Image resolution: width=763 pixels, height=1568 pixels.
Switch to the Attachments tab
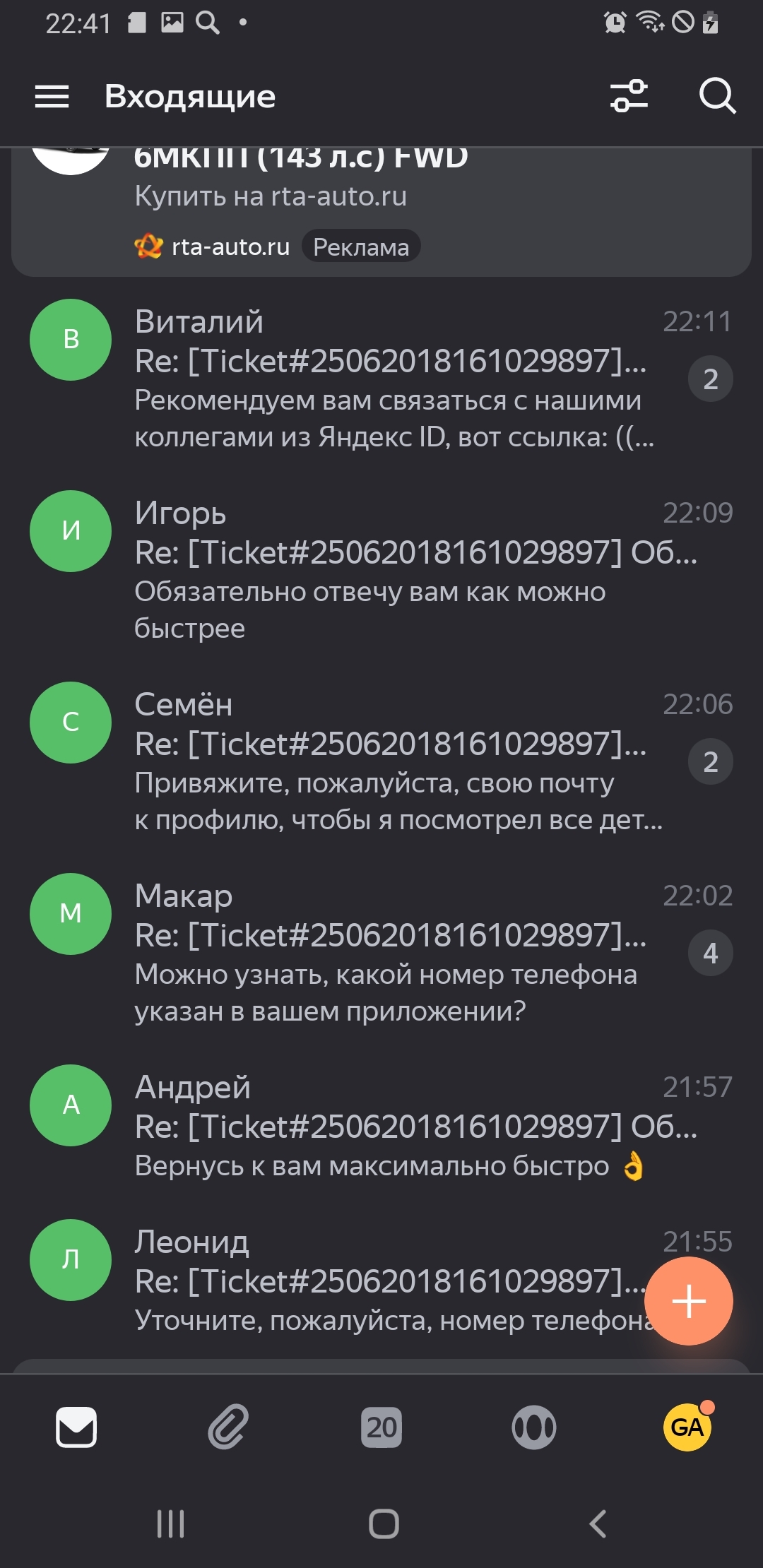tap(228, 1427)
